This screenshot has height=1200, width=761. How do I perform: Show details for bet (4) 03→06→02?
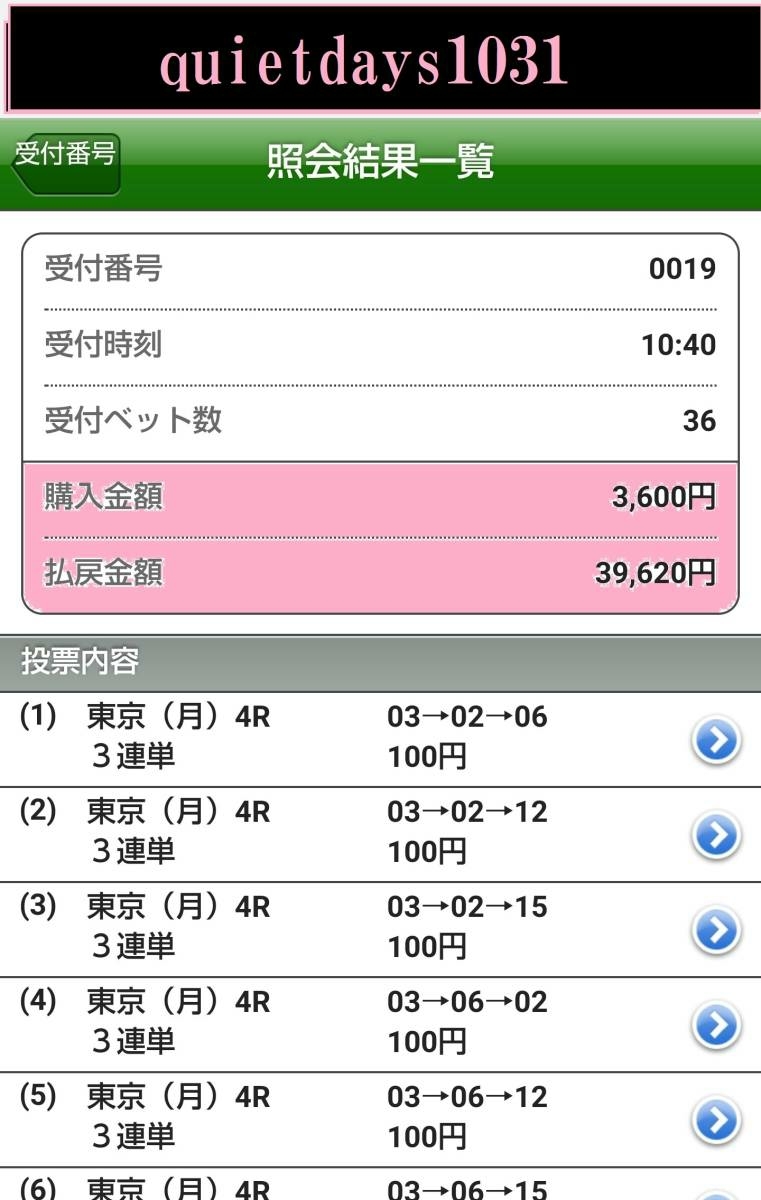click(716, 1025)
